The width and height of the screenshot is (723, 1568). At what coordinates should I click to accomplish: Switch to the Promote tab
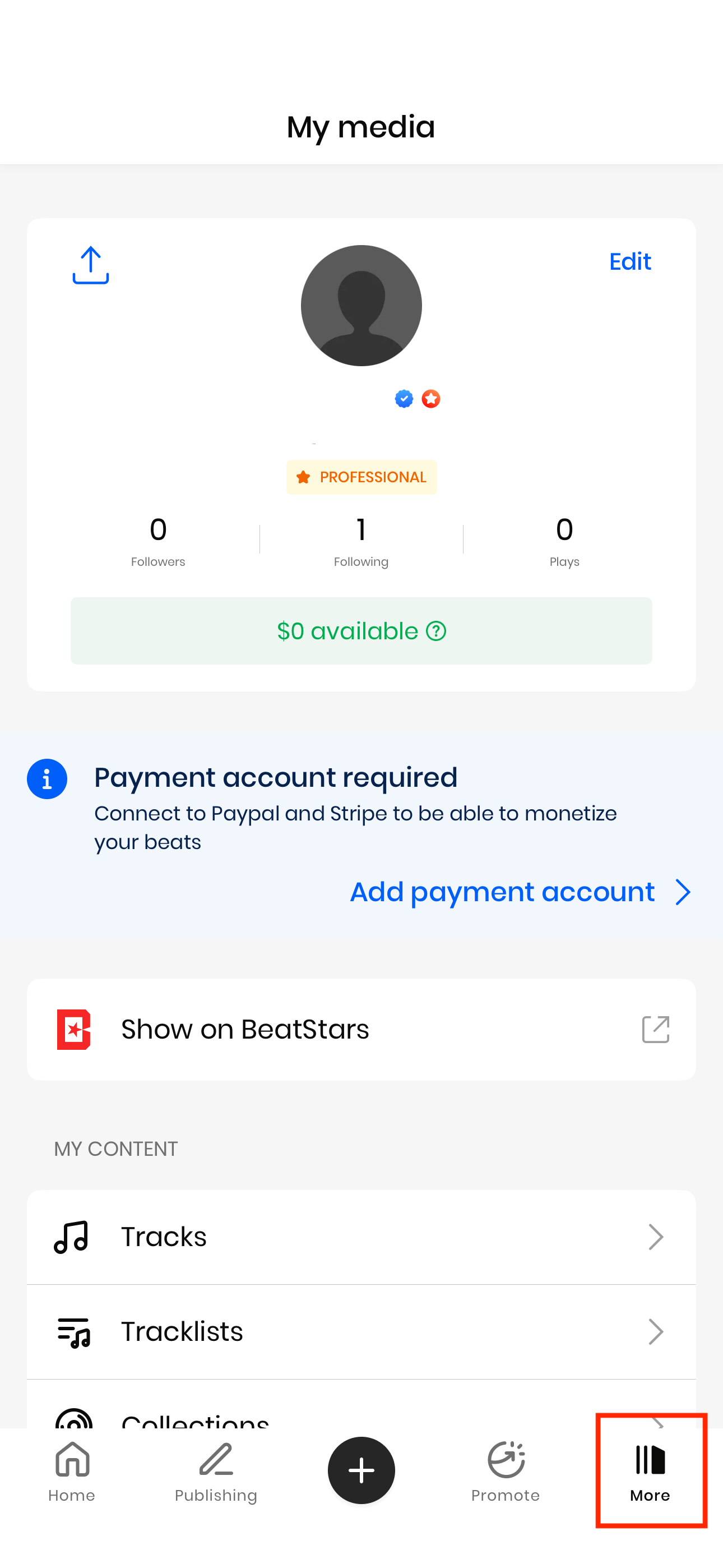[x=505, y=1472]
